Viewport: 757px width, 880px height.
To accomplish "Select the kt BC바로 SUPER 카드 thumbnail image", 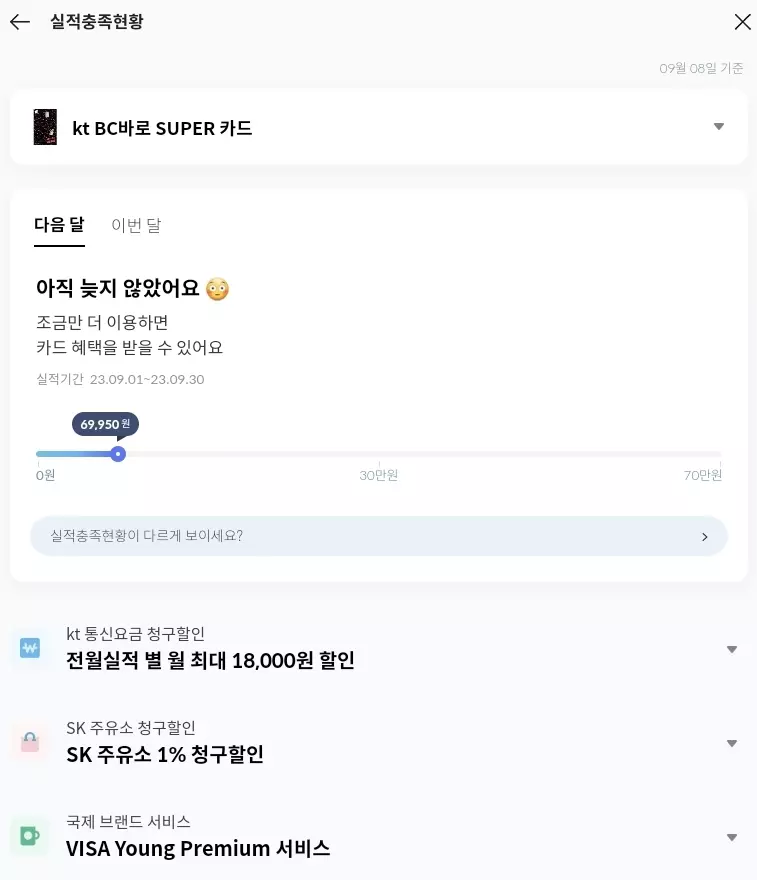I will tap(44, 128).
